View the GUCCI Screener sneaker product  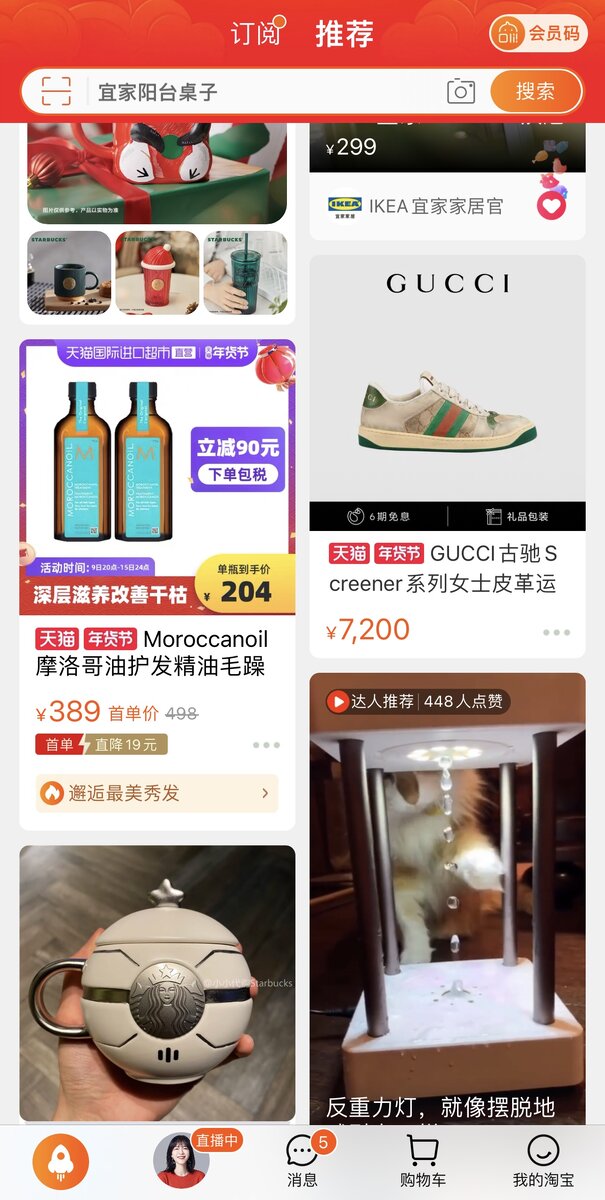tap(447, 420)
